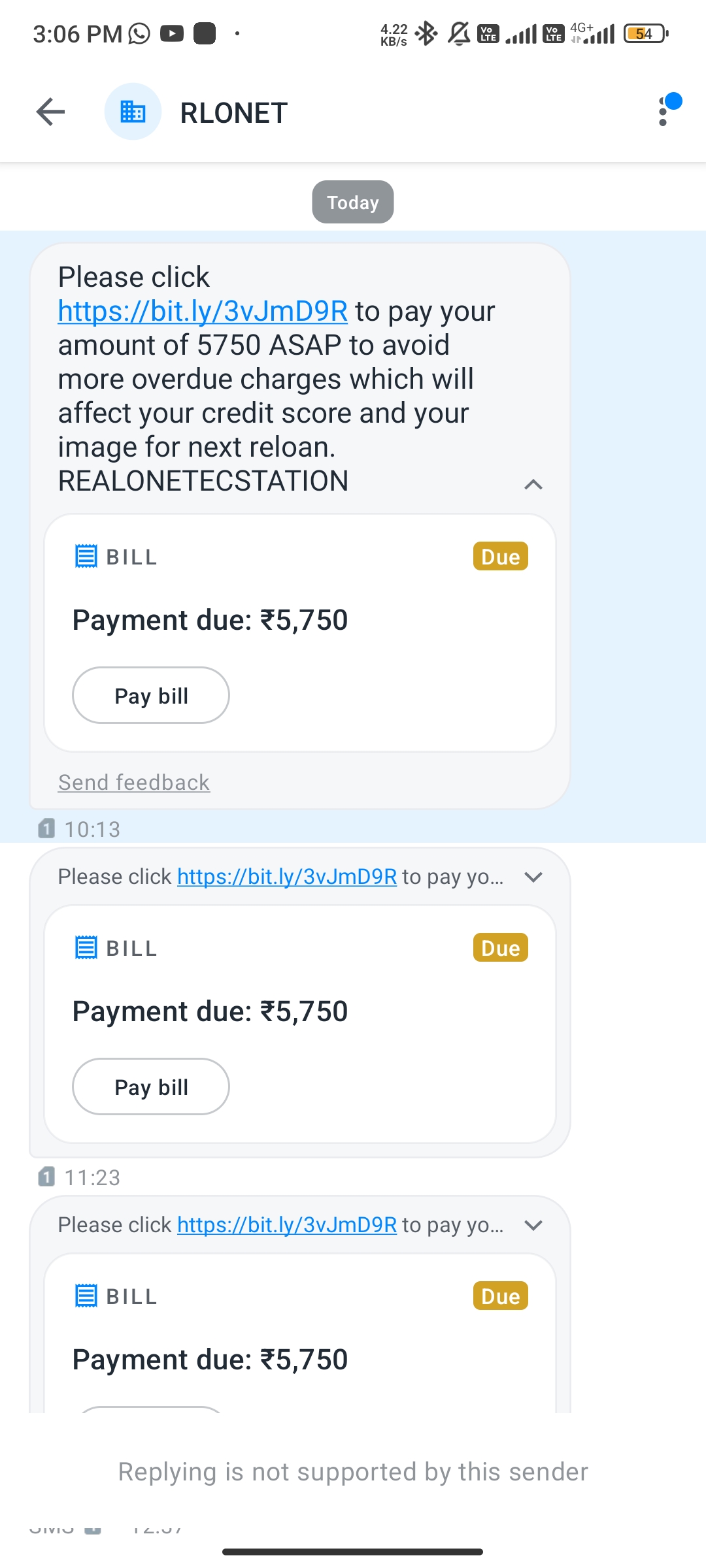This screenshot has width=706, height=1568.
Task: Go back from the RLONET conversation
Action: pos(50,112)
